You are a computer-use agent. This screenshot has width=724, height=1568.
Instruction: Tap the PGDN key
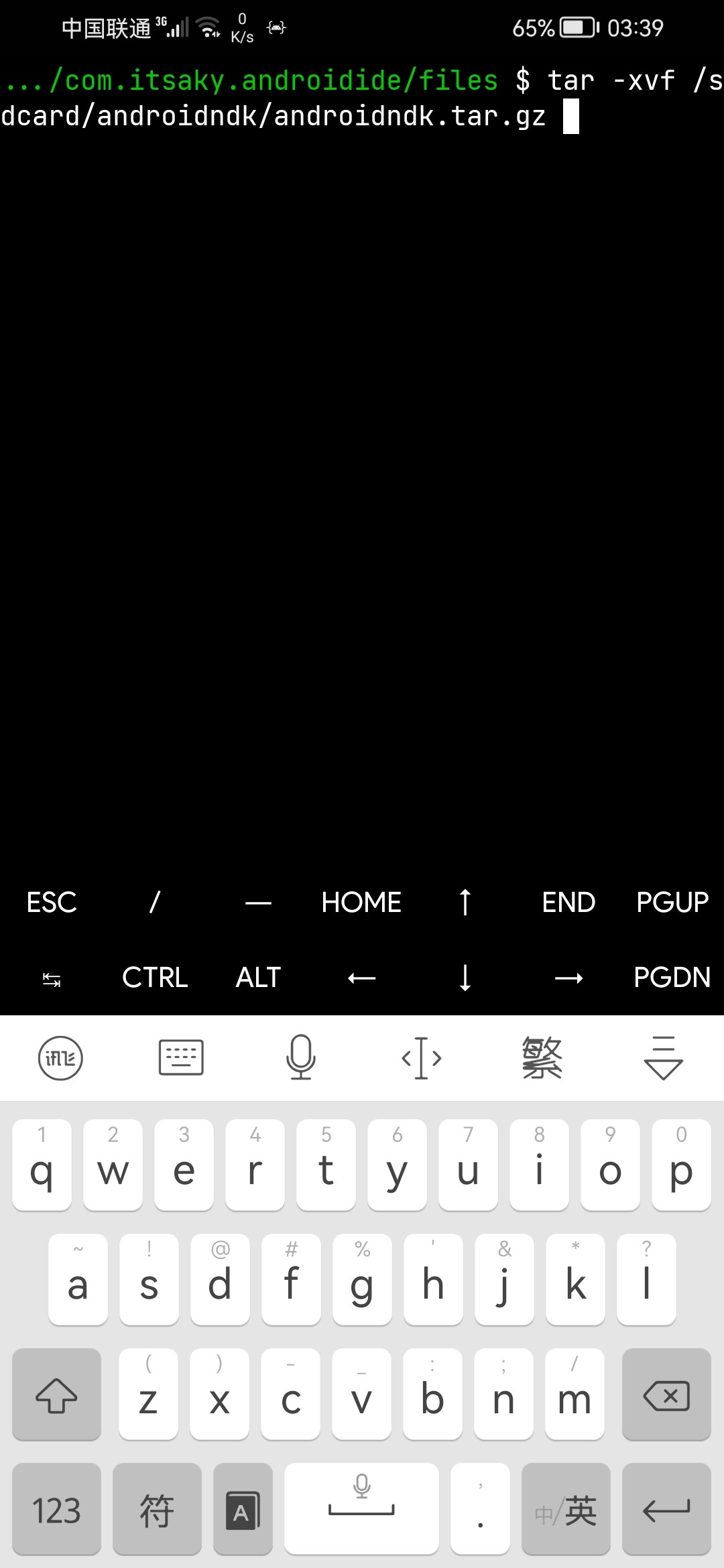(672, 978)
